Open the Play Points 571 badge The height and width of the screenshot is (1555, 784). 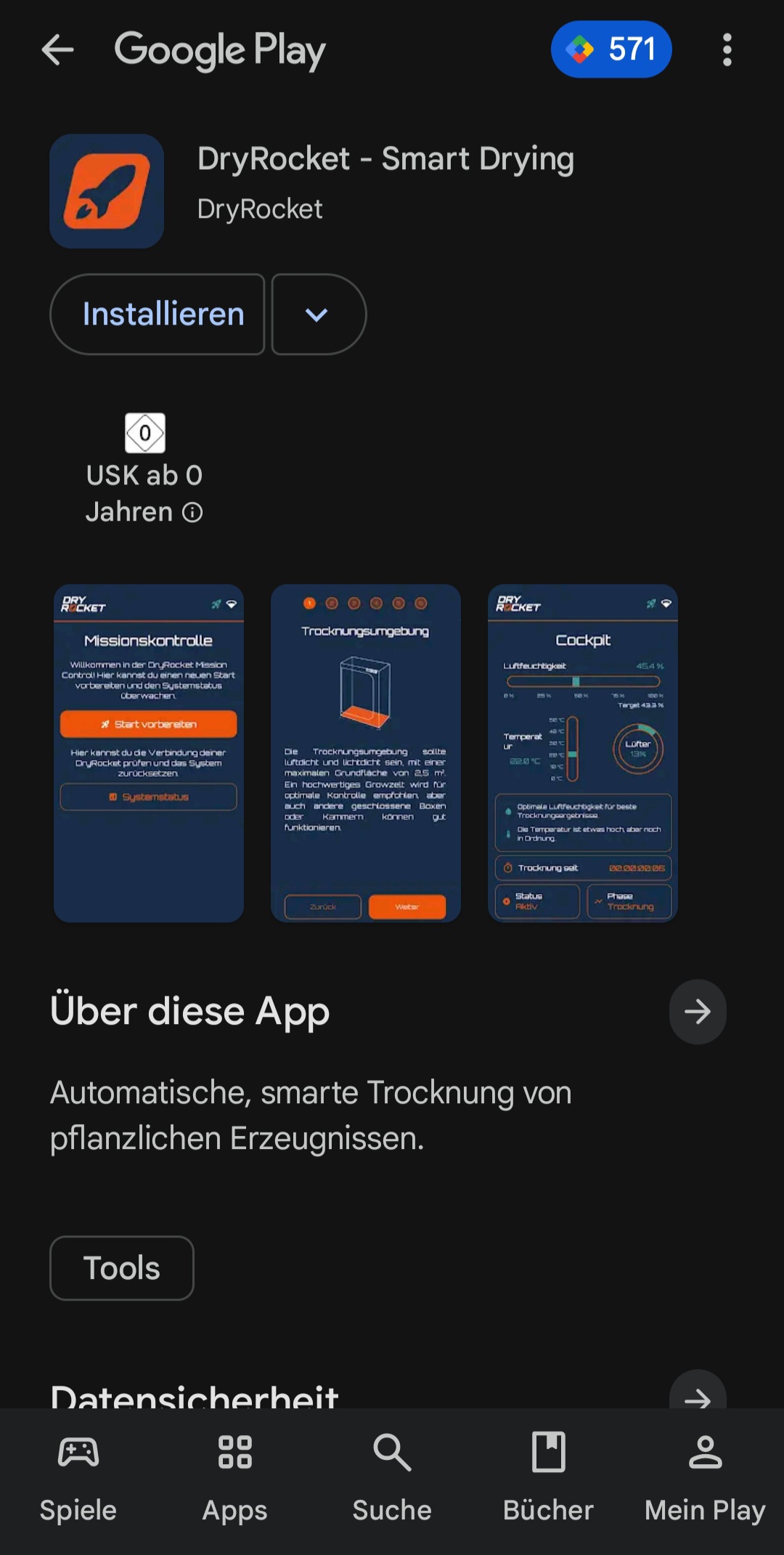tap(611, 50)
